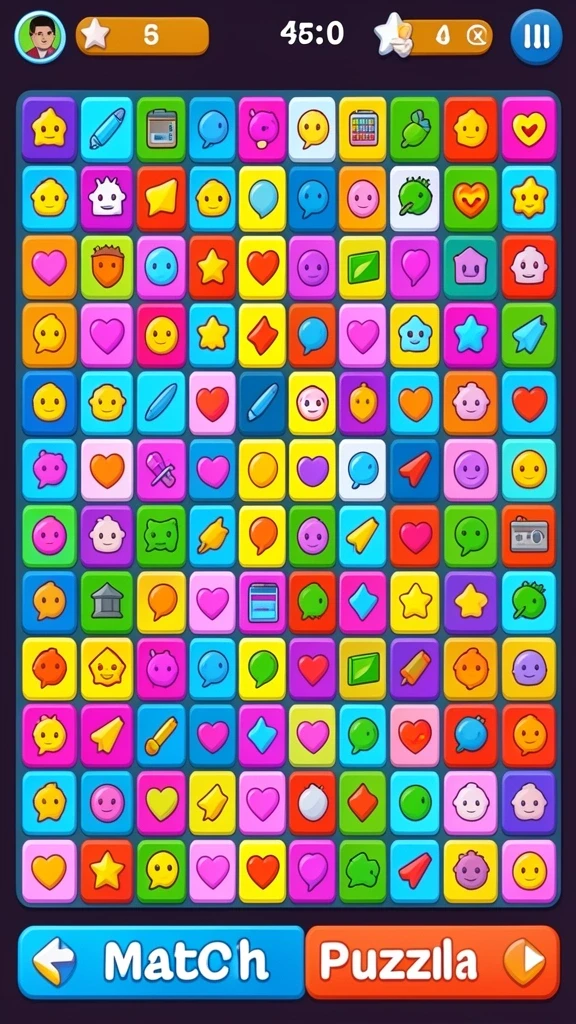Viewport: 576px width, 1024px height.
Task: Select the green tile with the grey machine
Action: click(x=161, y=129)
